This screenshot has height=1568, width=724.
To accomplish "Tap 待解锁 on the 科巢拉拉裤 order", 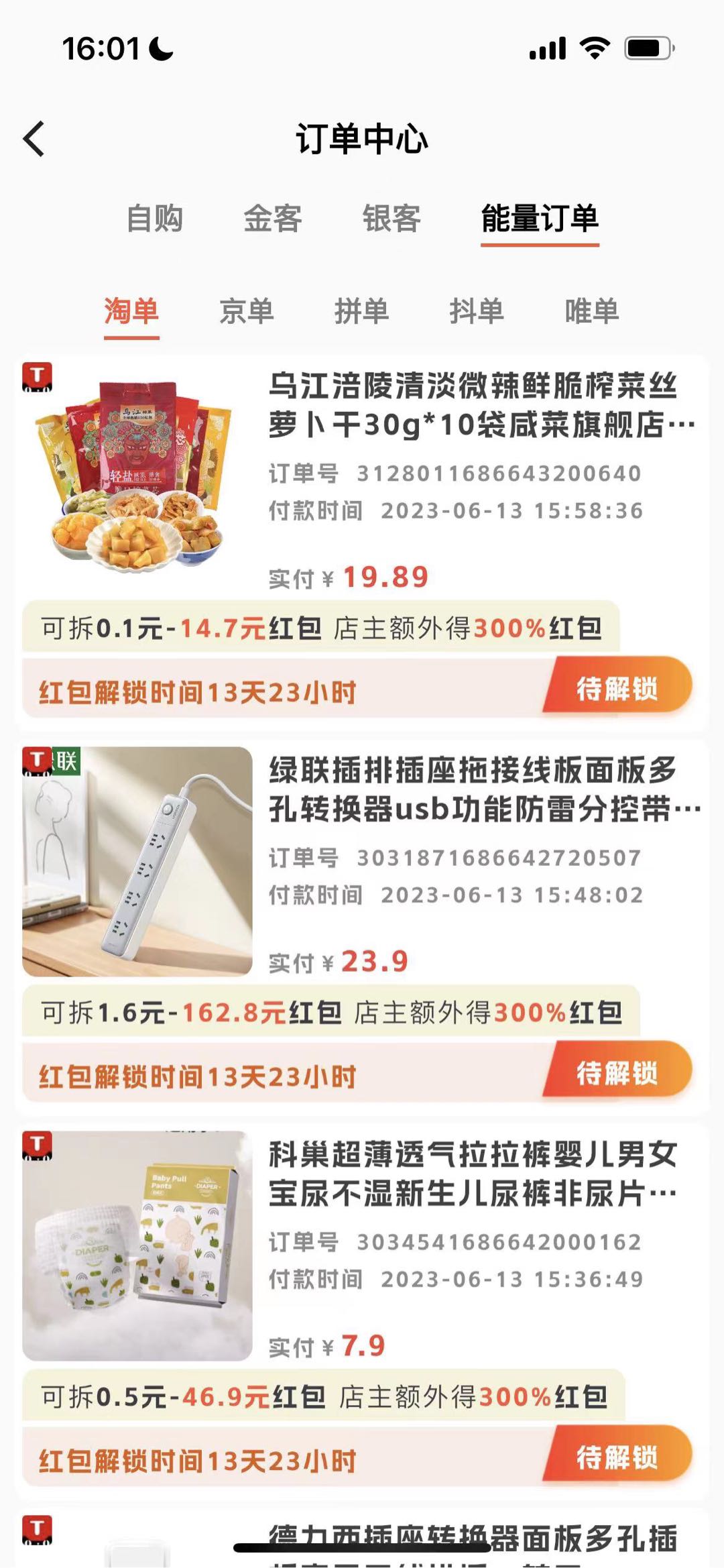I will 617,1457.
